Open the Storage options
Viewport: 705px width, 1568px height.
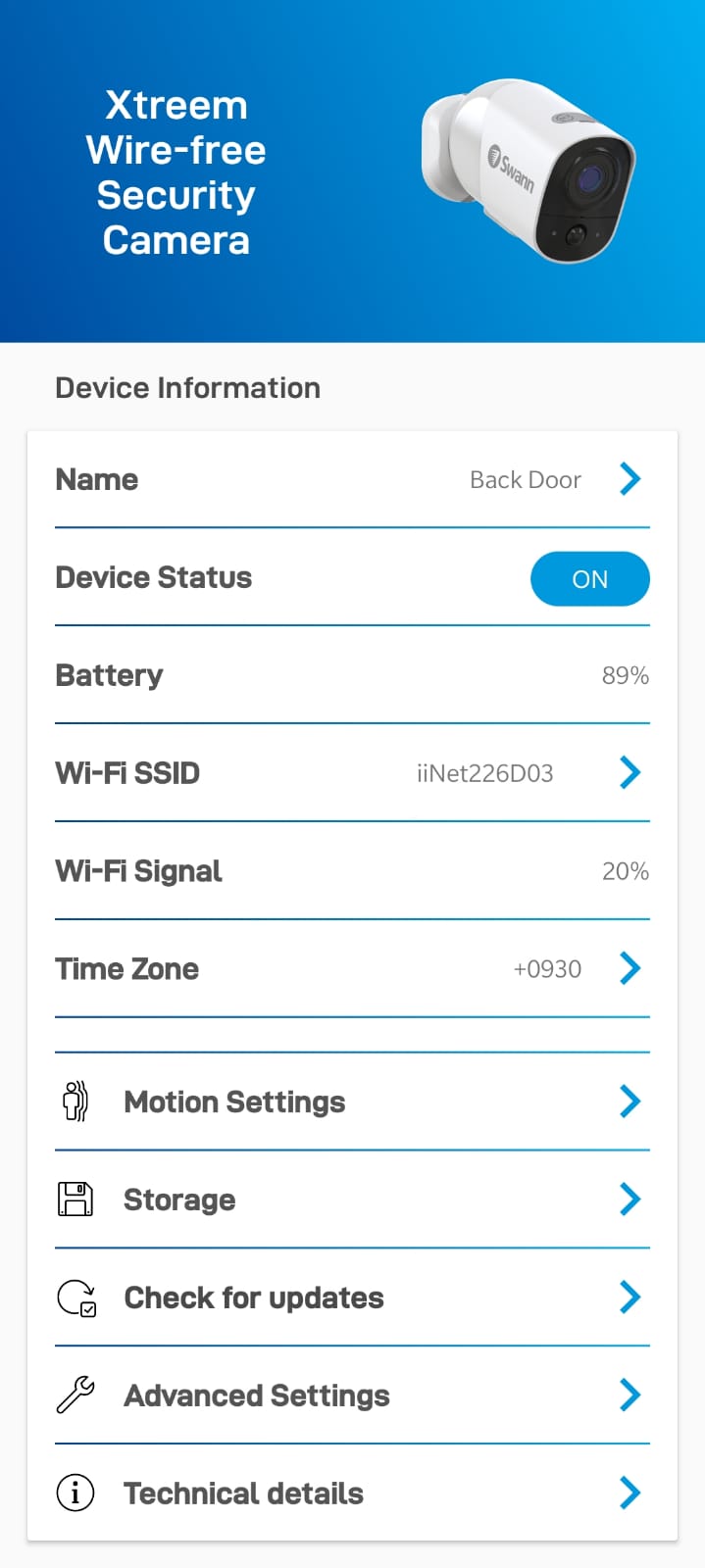pos(352,1200)
